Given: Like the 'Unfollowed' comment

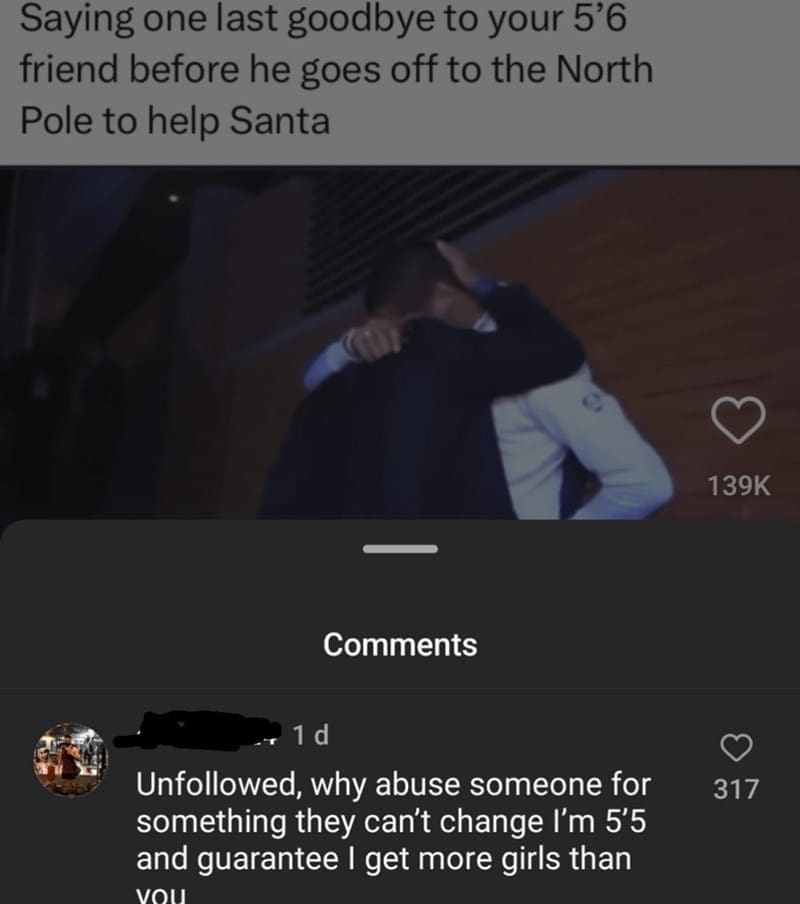Looking at the screenshot, I should (736, 749).
